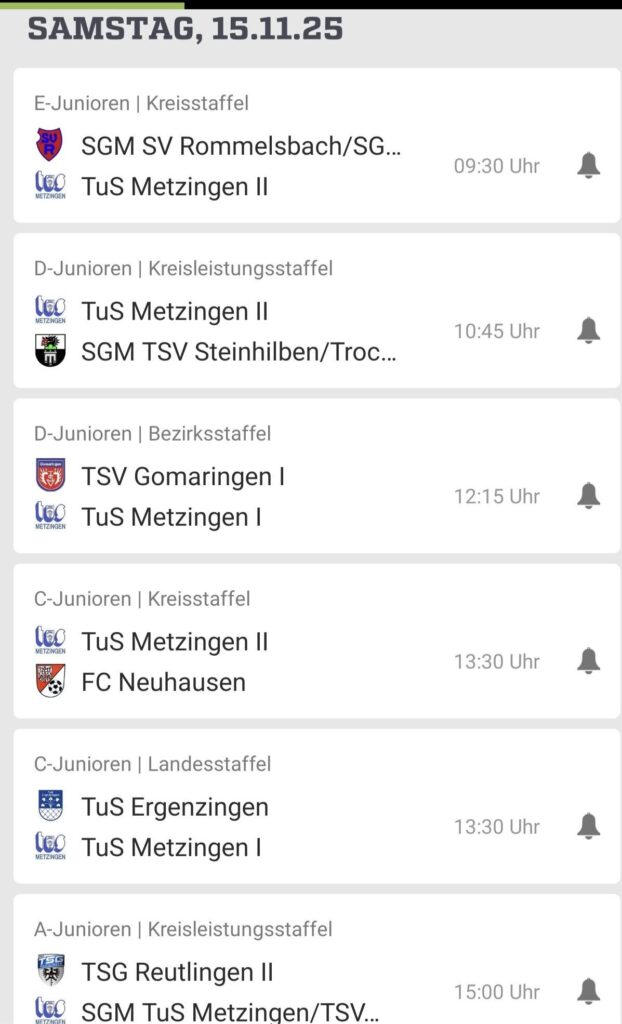Open the TSV Gomaringen I vs TuS Metzingen I match

[x=240, y=496]
